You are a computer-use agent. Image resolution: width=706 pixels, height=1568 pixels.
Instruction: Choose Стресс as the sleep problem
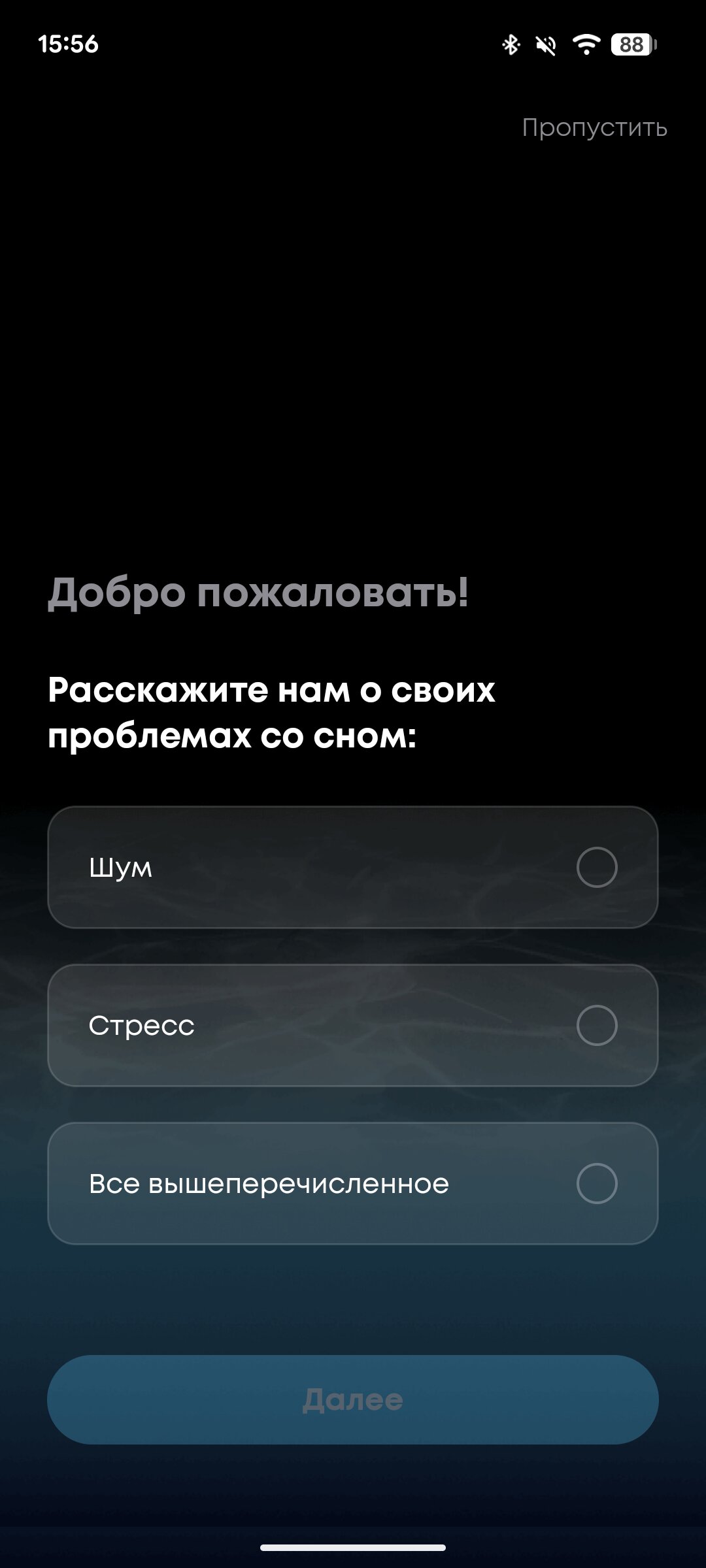click(353, 1025)
